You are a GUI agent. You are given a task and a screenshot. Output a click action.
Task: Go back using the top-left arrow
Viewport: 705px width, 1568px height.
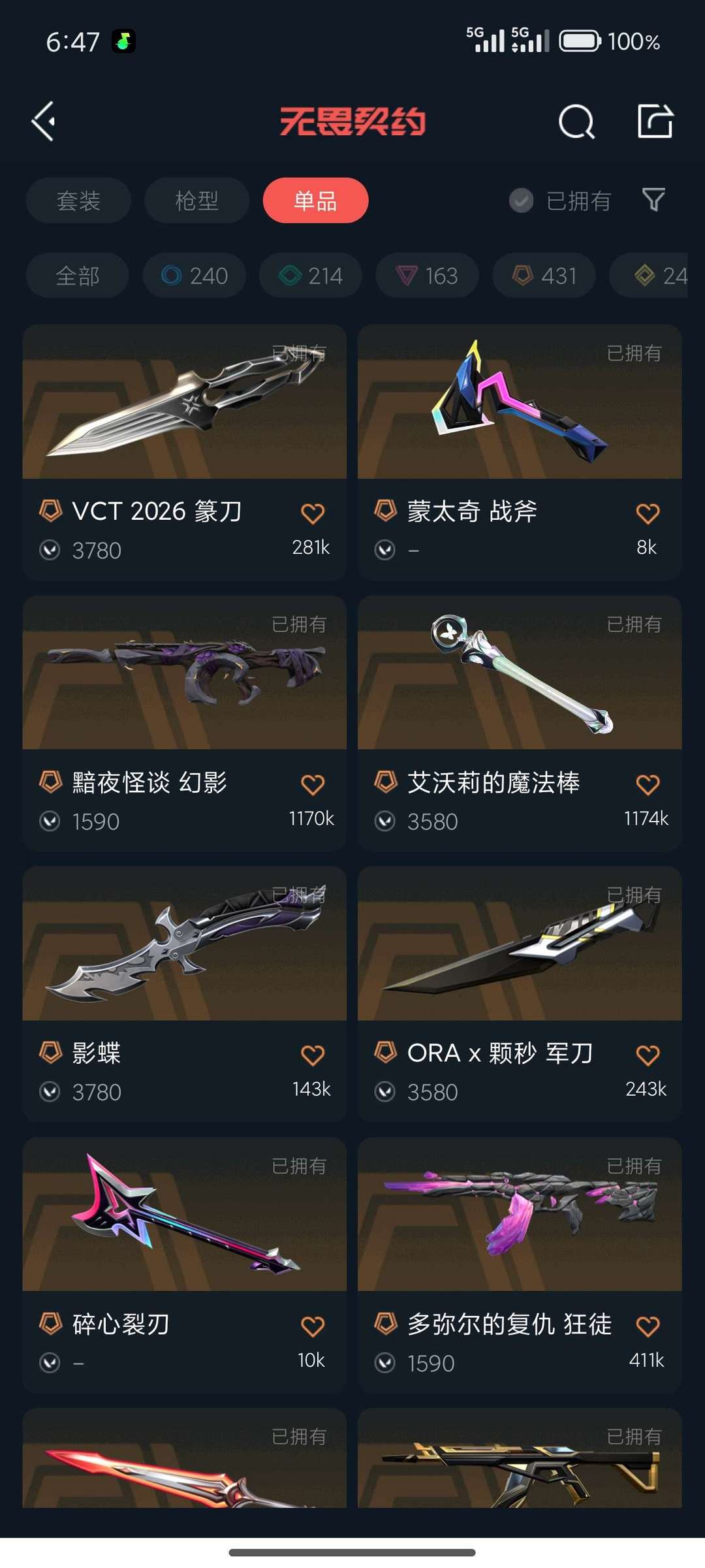(x=44, y=121)
